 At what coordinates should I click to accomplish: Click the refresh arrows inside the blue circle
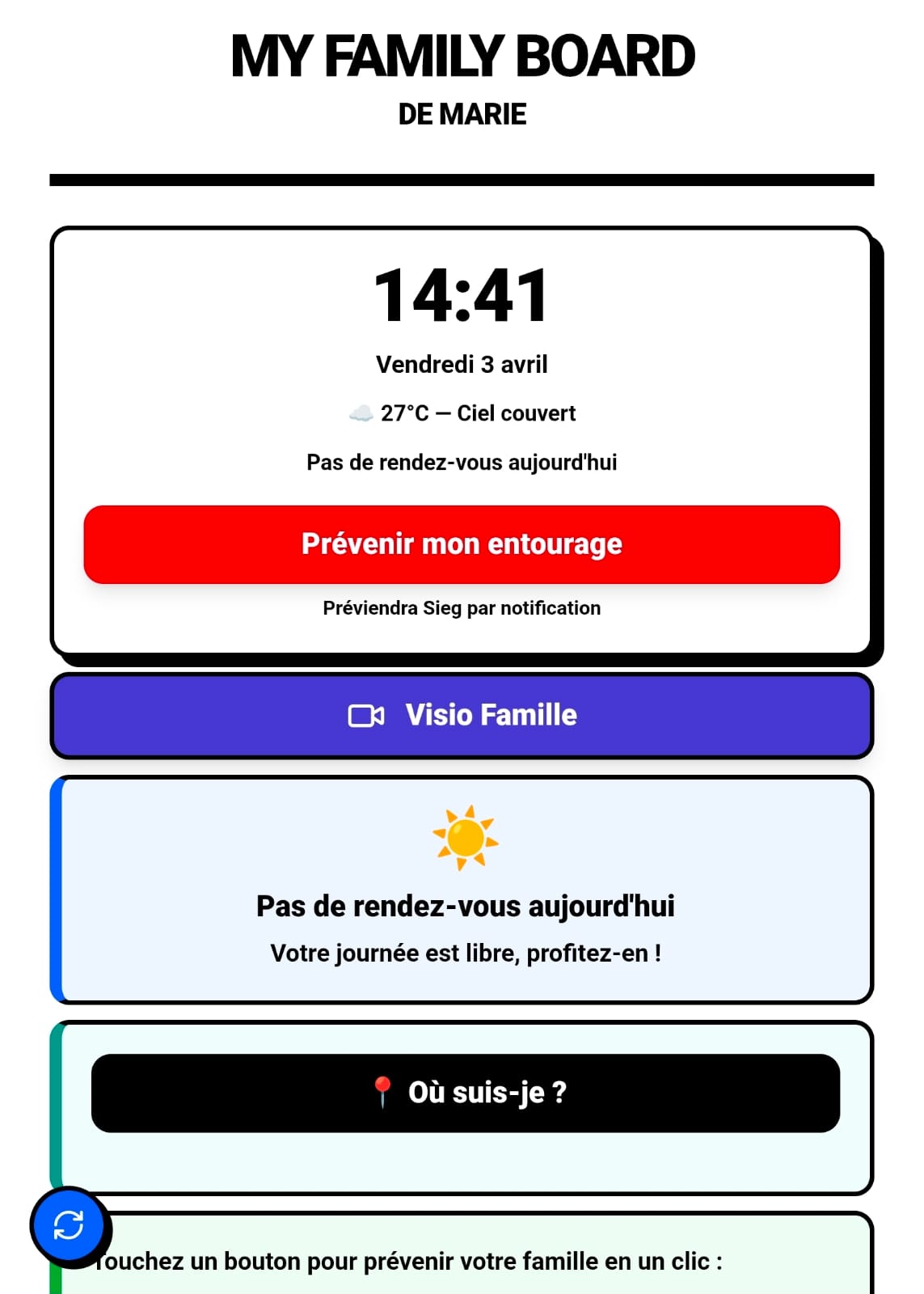pyautogui.click(x=68, y=1224)
